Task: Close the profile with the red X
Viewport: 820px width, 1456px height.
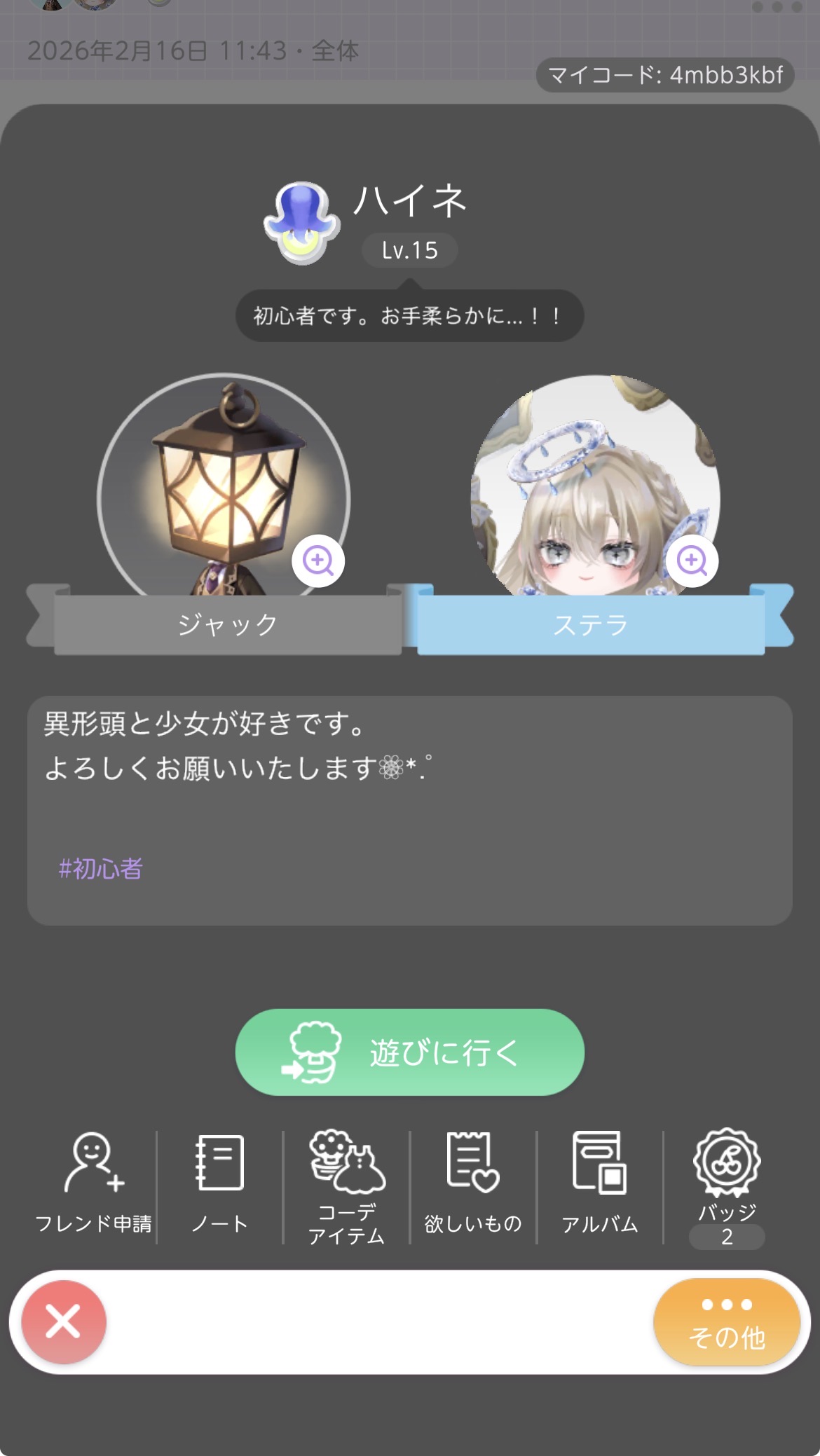Action: click(64, 1321)
